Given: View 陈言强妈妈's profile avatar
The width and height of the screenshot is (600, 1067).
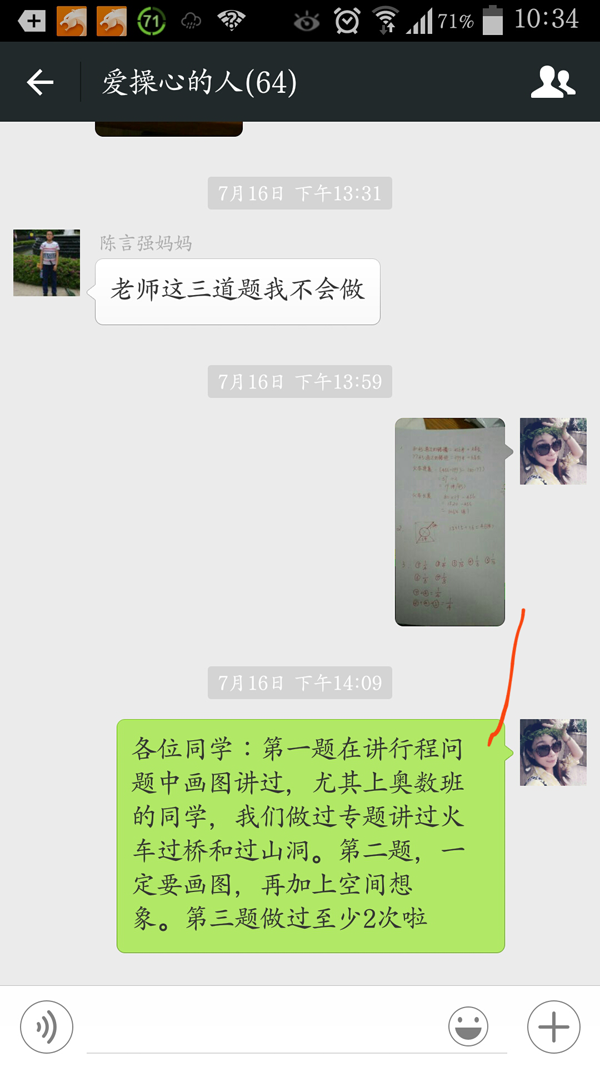Looking at the screenshot, I should point(46,263).
